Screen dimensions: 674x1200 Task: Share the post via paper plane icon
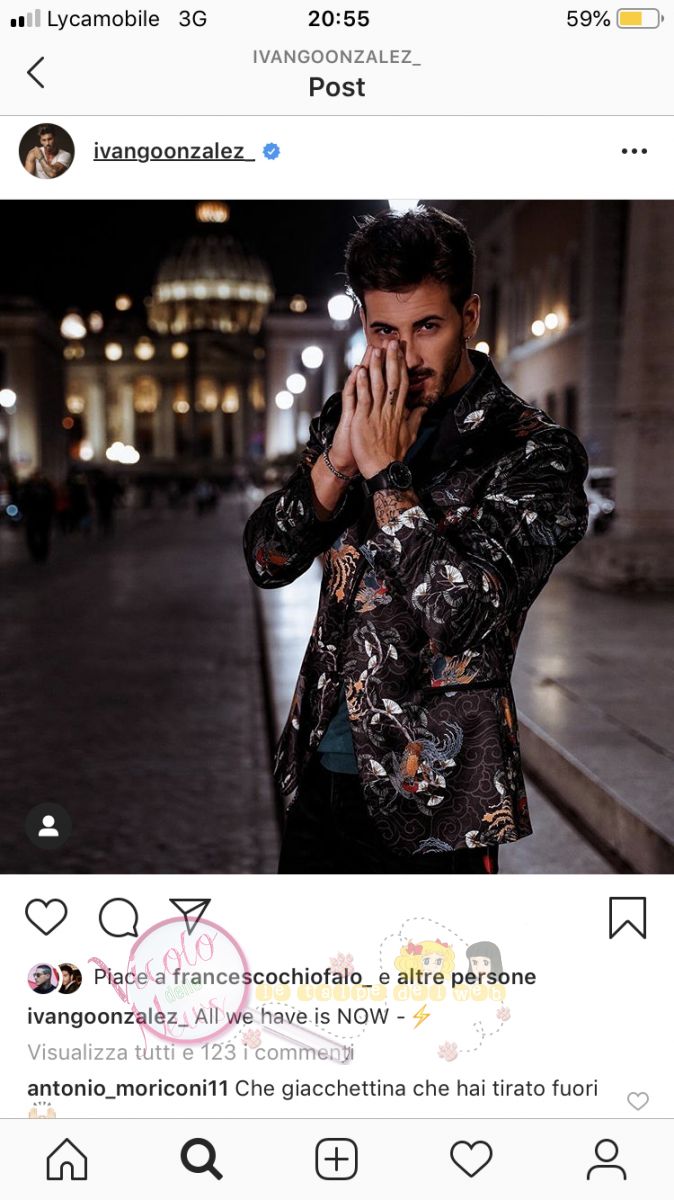pyautogui.click(x=189, y=915)
